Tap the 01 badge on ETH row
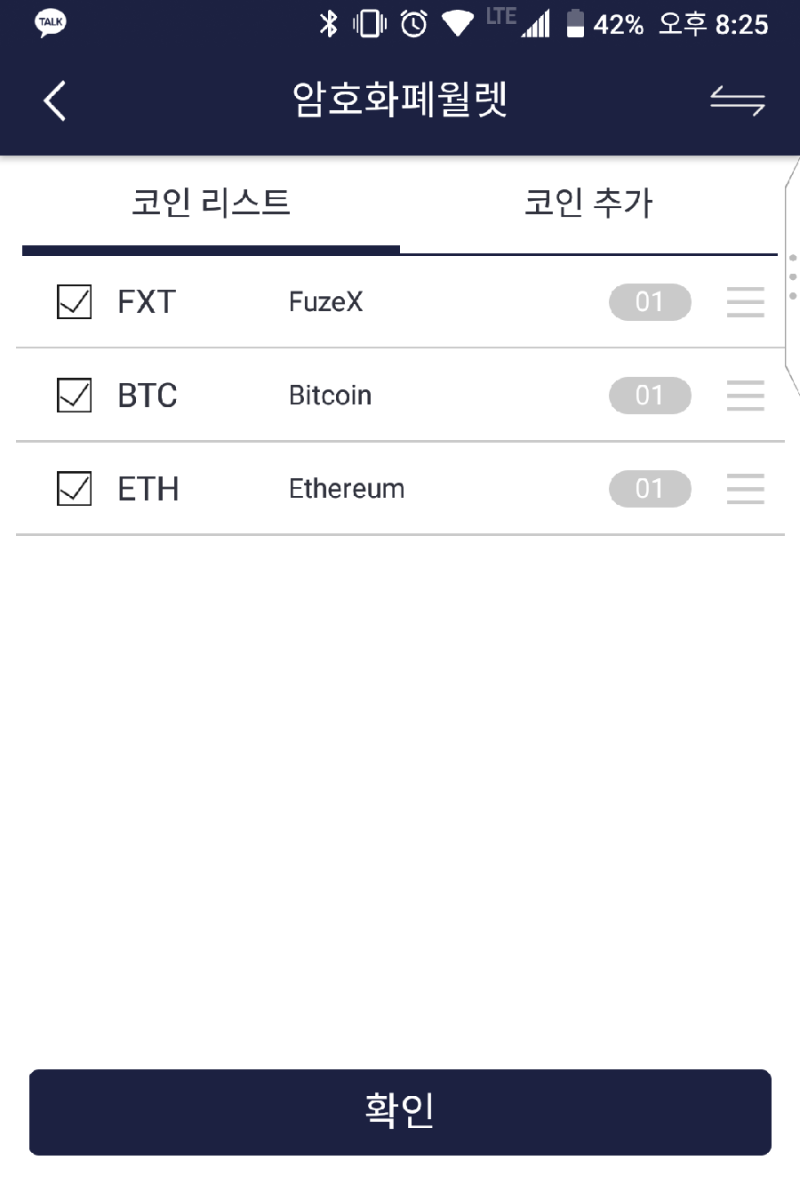Viewport: 800px width, 1200px height. click(x=649, y=489)
